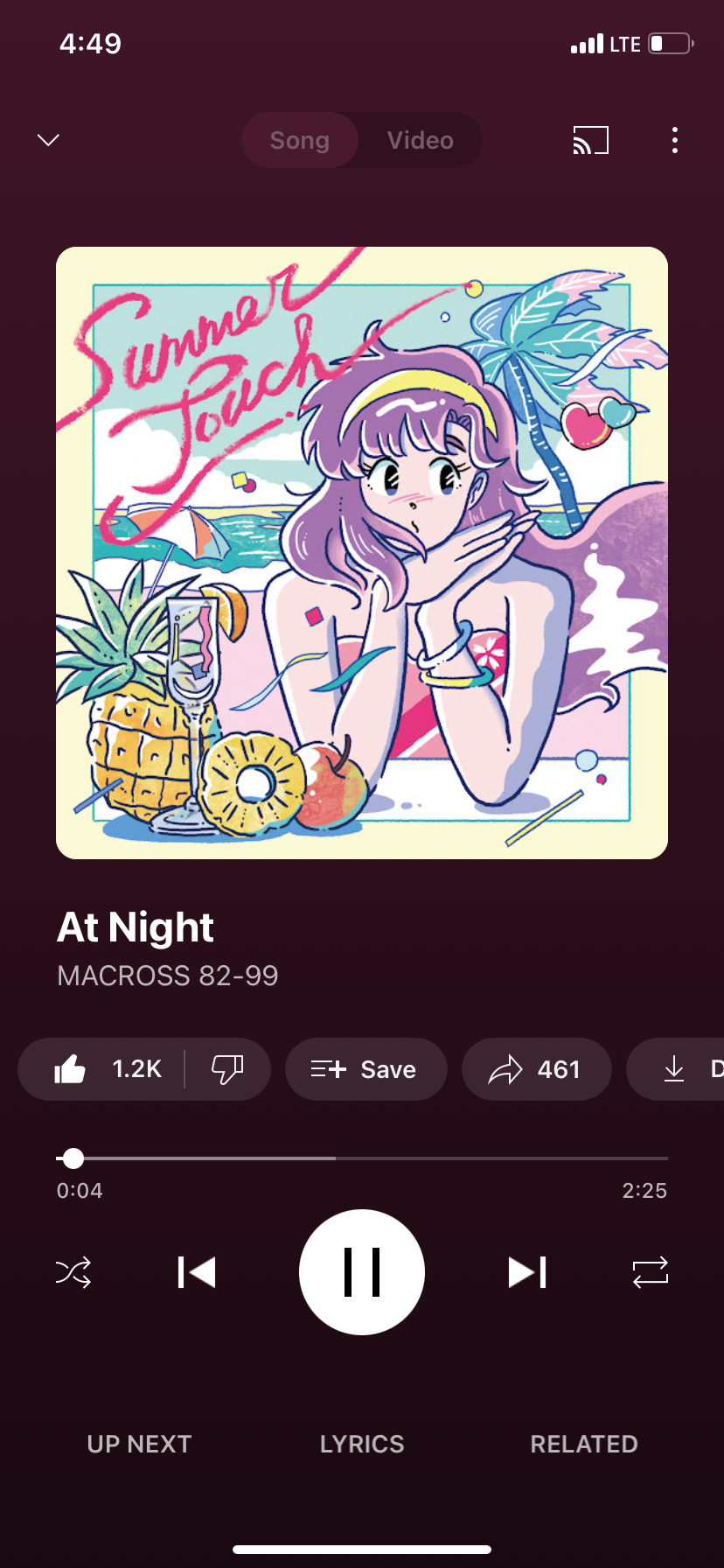Open the RELATED tab
The width and height of the screenshot is (724, 1568).
(584, 1444)
